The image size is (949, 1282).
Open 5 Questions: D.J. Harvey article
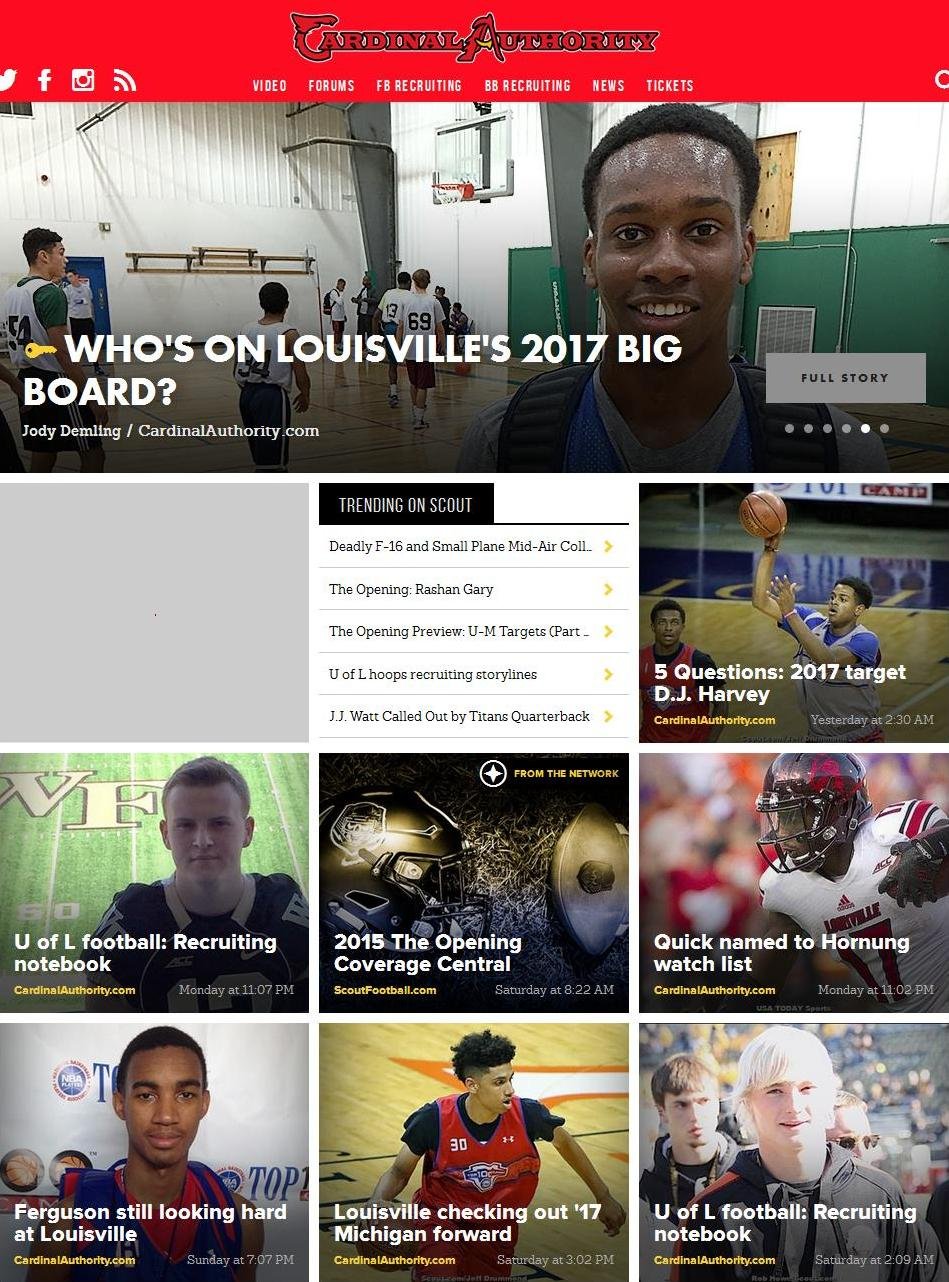779,683
